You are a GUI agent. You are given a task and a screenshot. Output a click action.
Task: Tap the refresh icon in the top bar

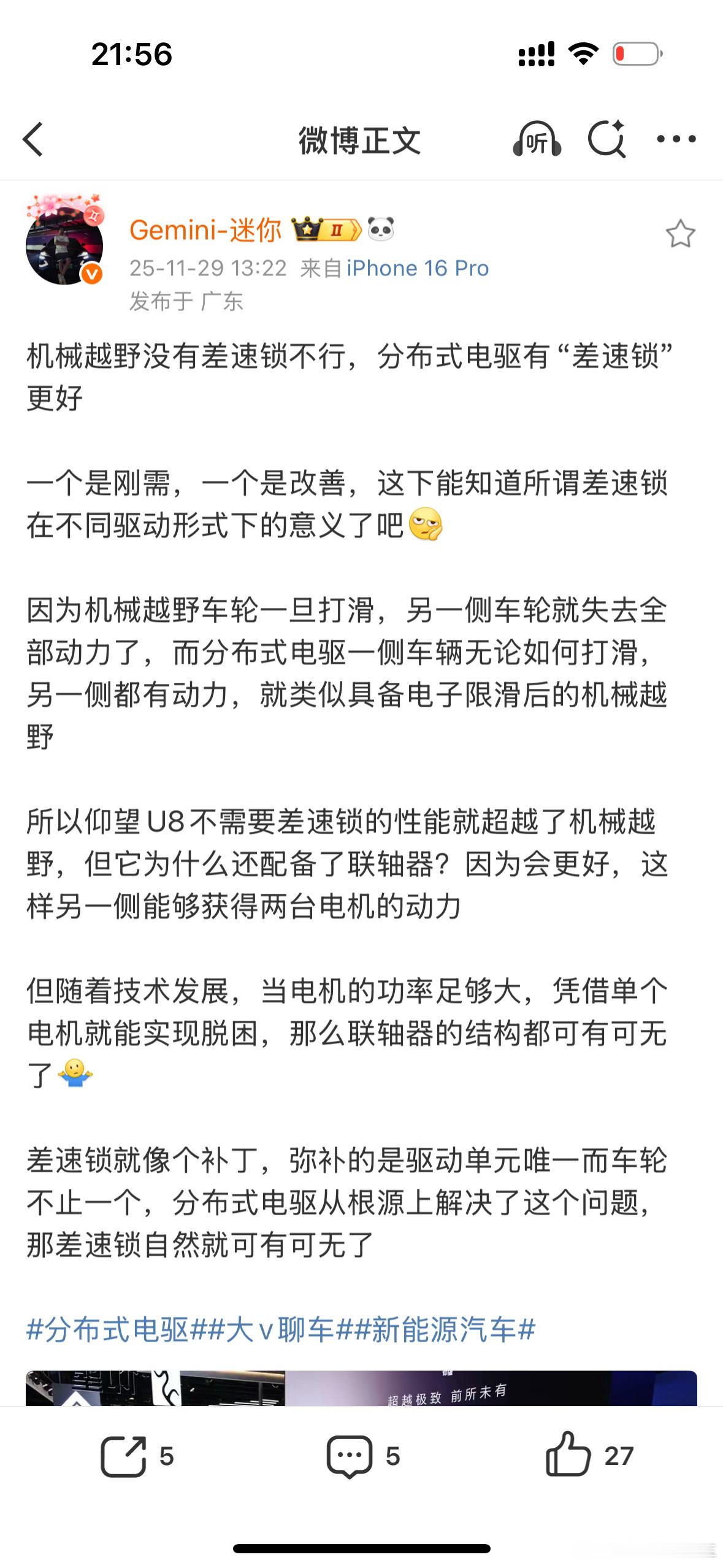pos(608,140)
